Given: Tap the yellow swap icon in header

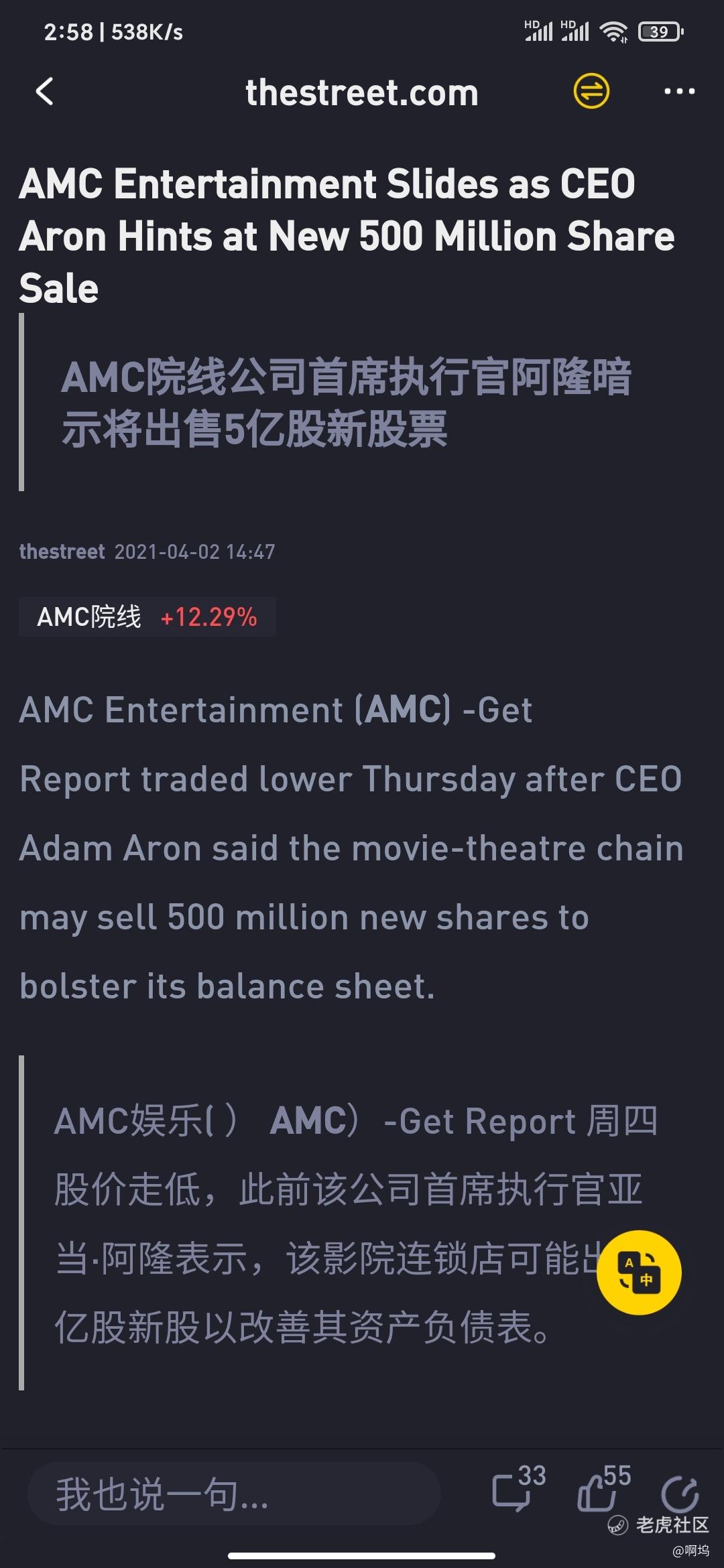Looking at the screenshot, I should point(591,91).
